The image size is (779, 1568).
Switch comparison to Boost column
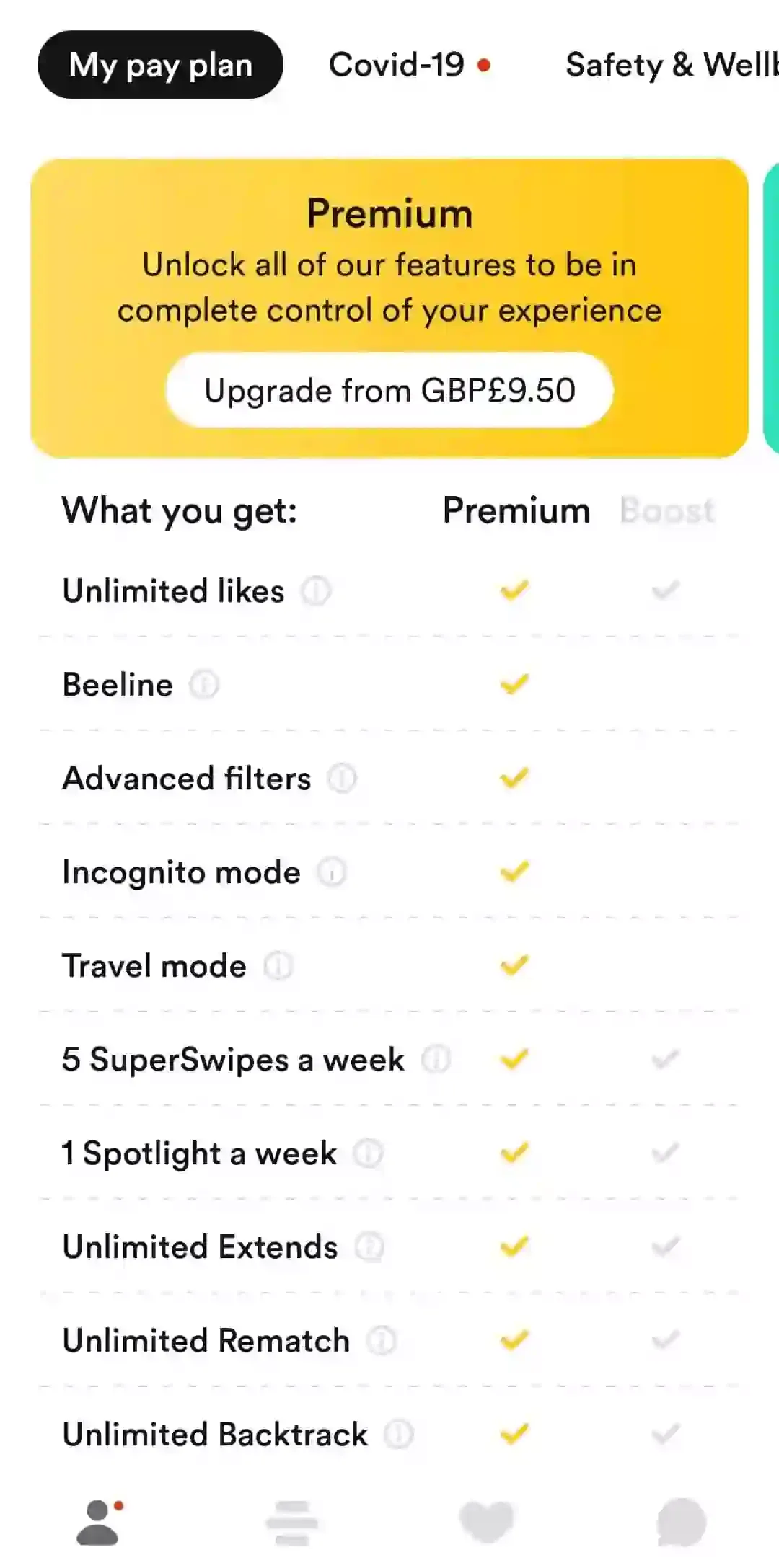(667, 510)
